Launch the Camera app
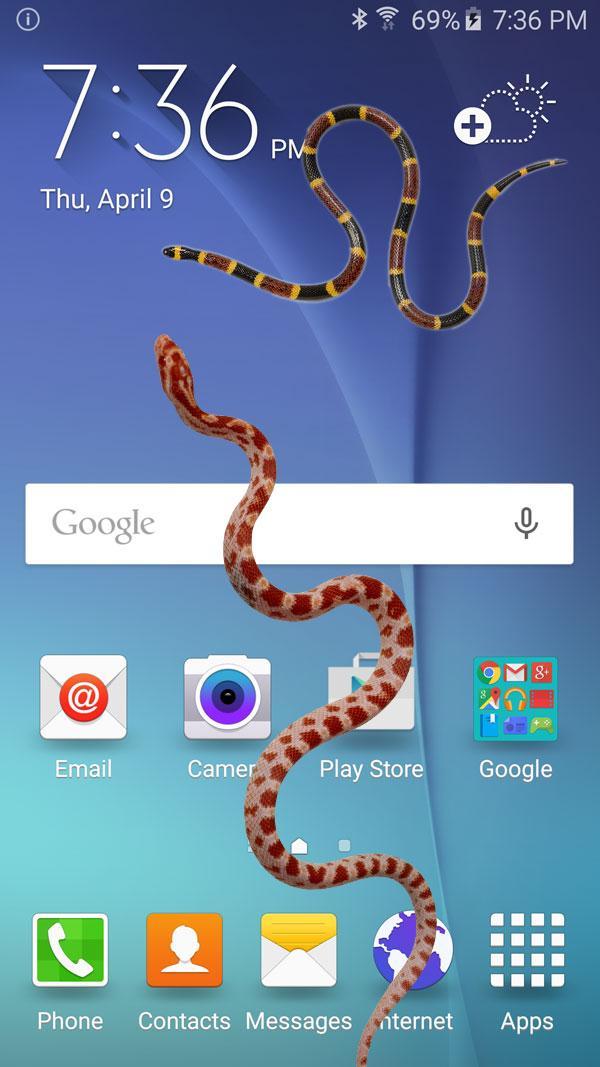 (x=227, y=697)
